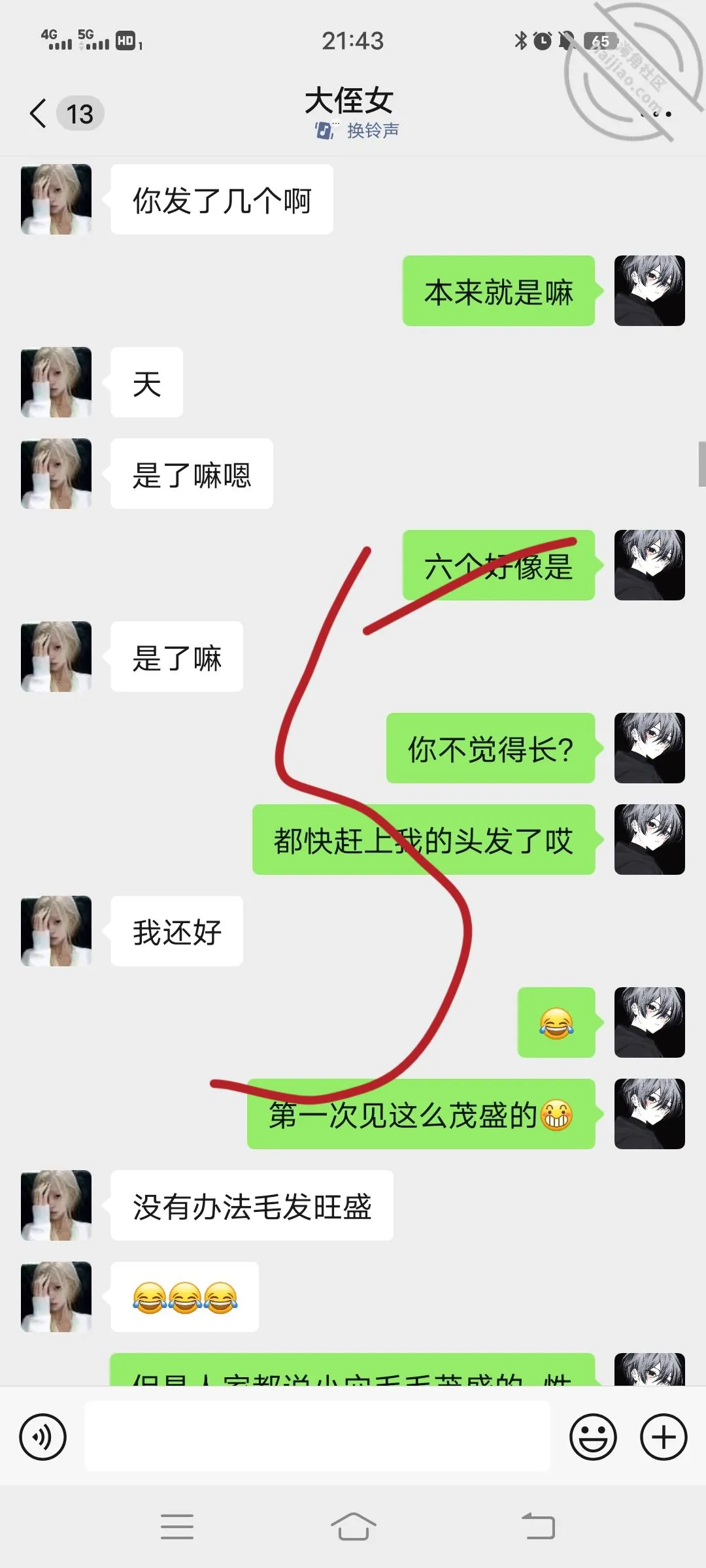Switch to voice message input
Viewport: 706px width, 1568px height.
(42, 1437)
